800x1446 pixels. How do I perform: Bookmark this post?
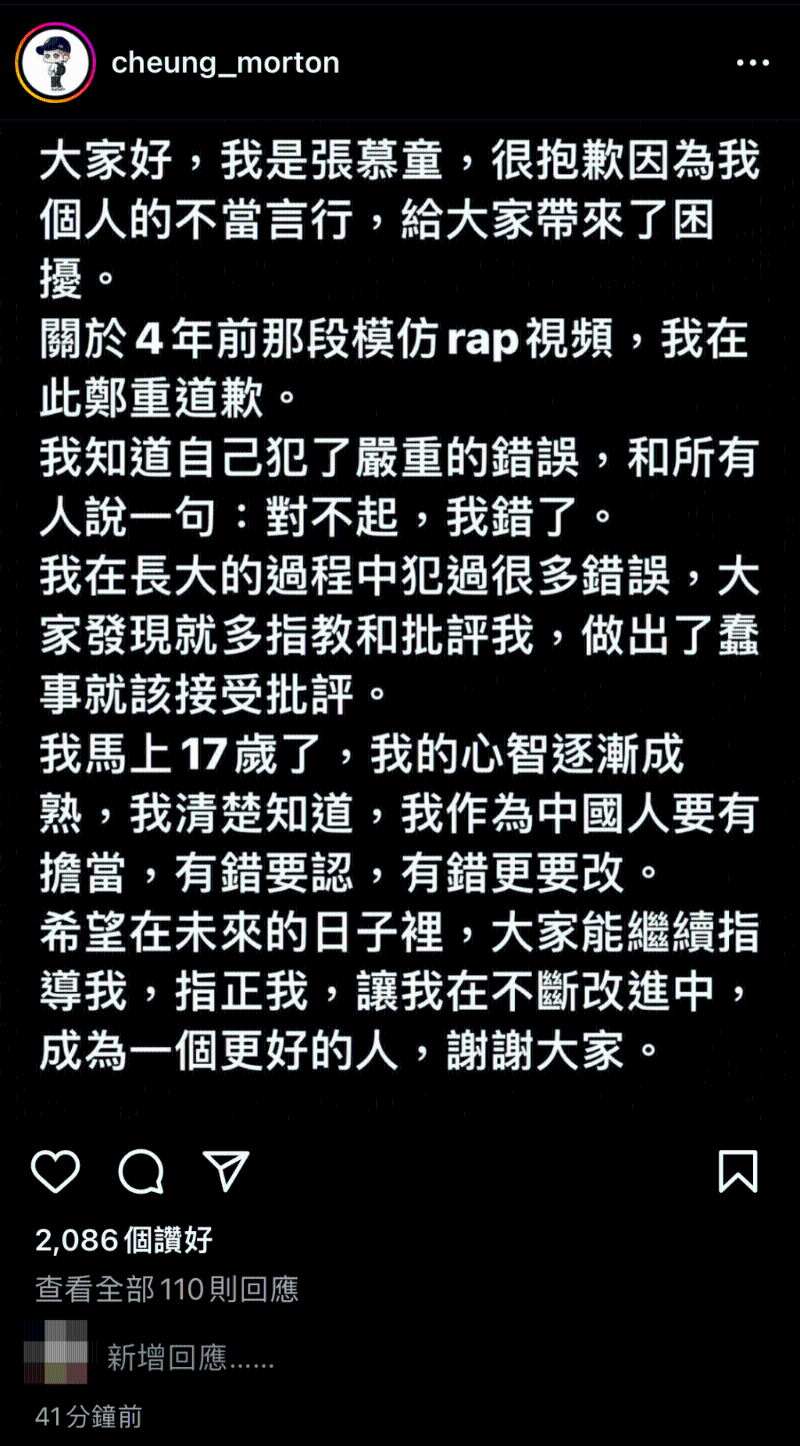[738, 1171]
